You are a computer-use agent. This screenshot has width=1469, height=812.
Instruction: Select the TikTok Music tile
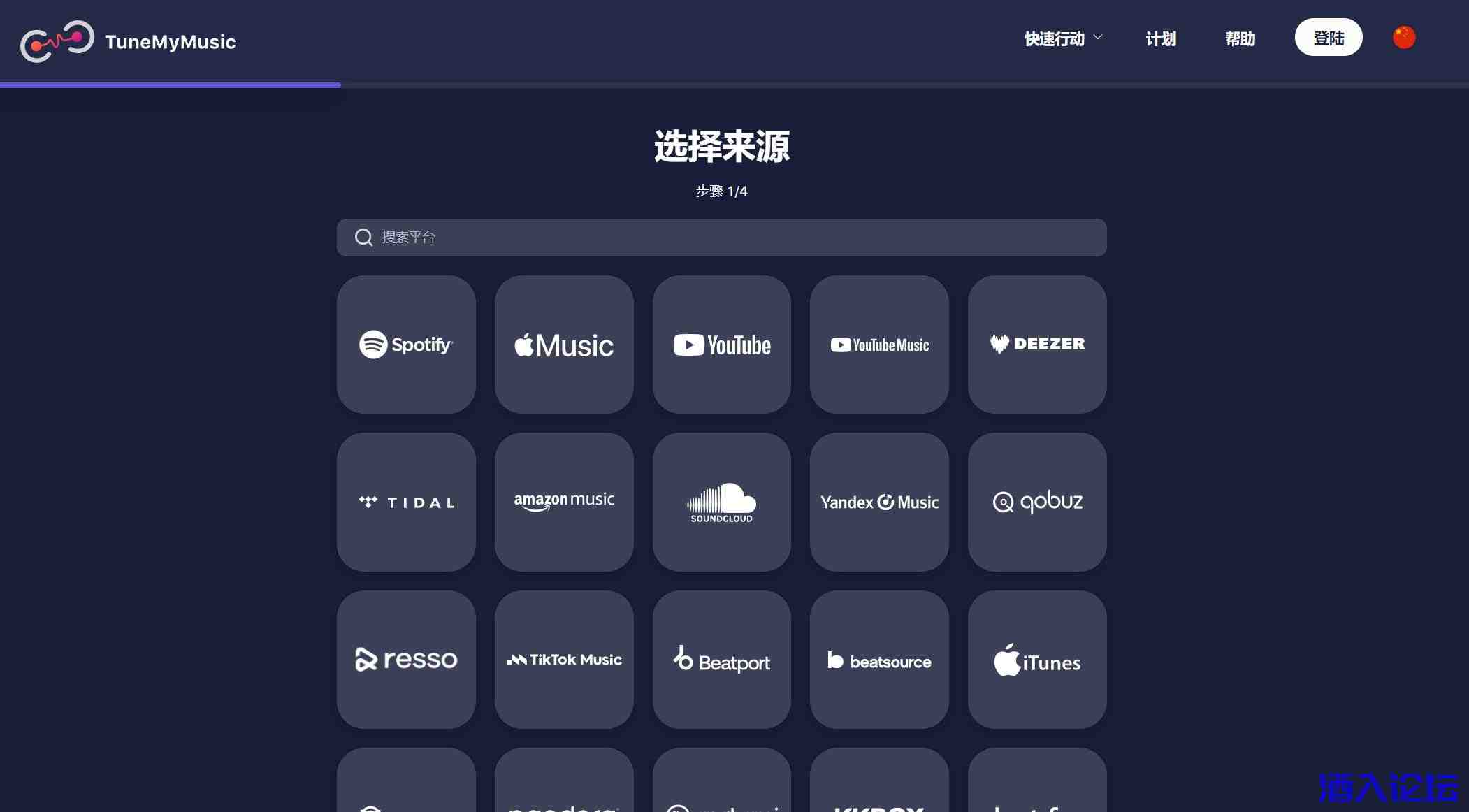click(x=564, y=660)
